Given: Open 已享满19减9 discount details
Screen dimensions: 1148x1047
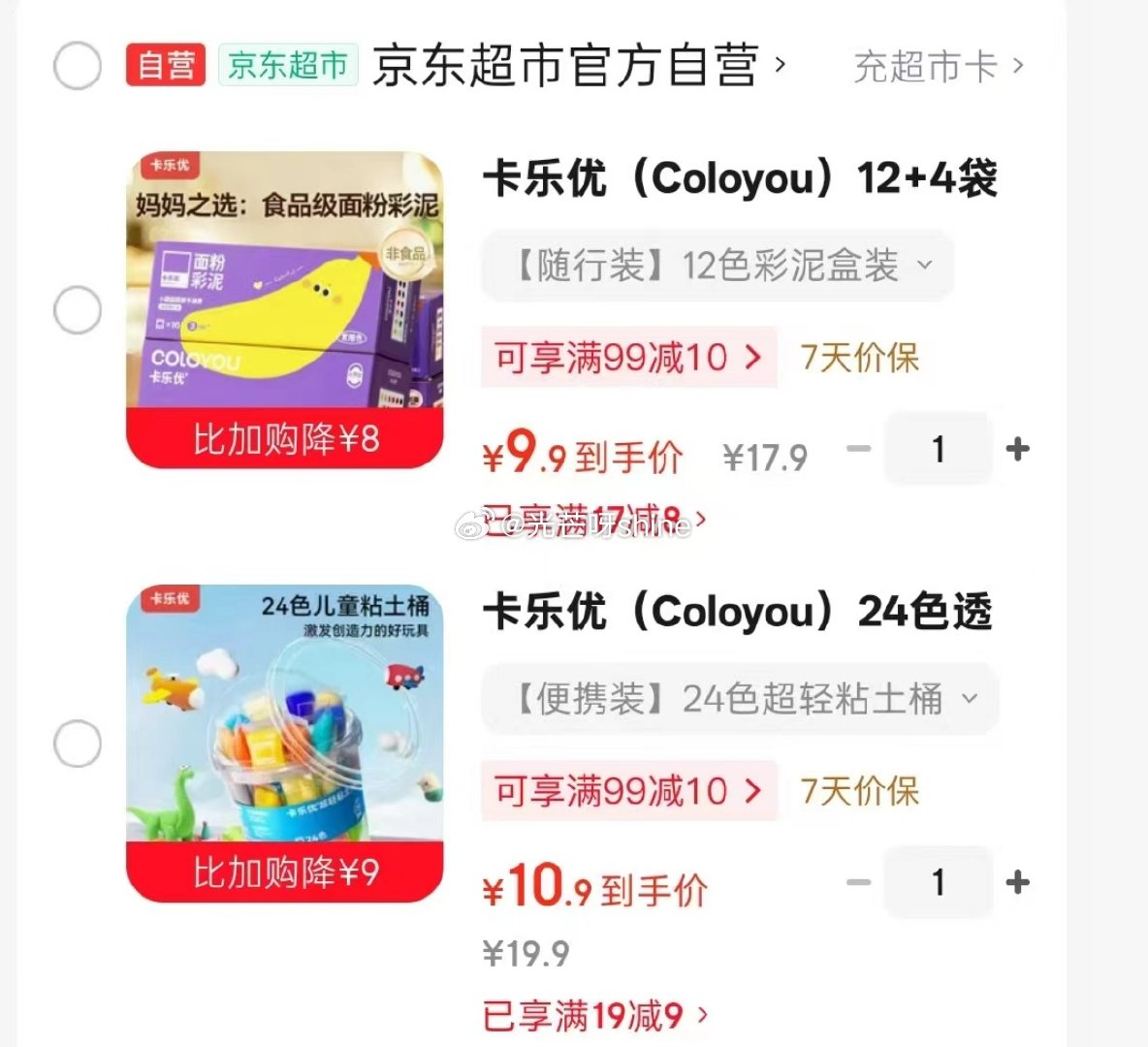Looking at the screenshot, I should click(x=595, y=1015).
